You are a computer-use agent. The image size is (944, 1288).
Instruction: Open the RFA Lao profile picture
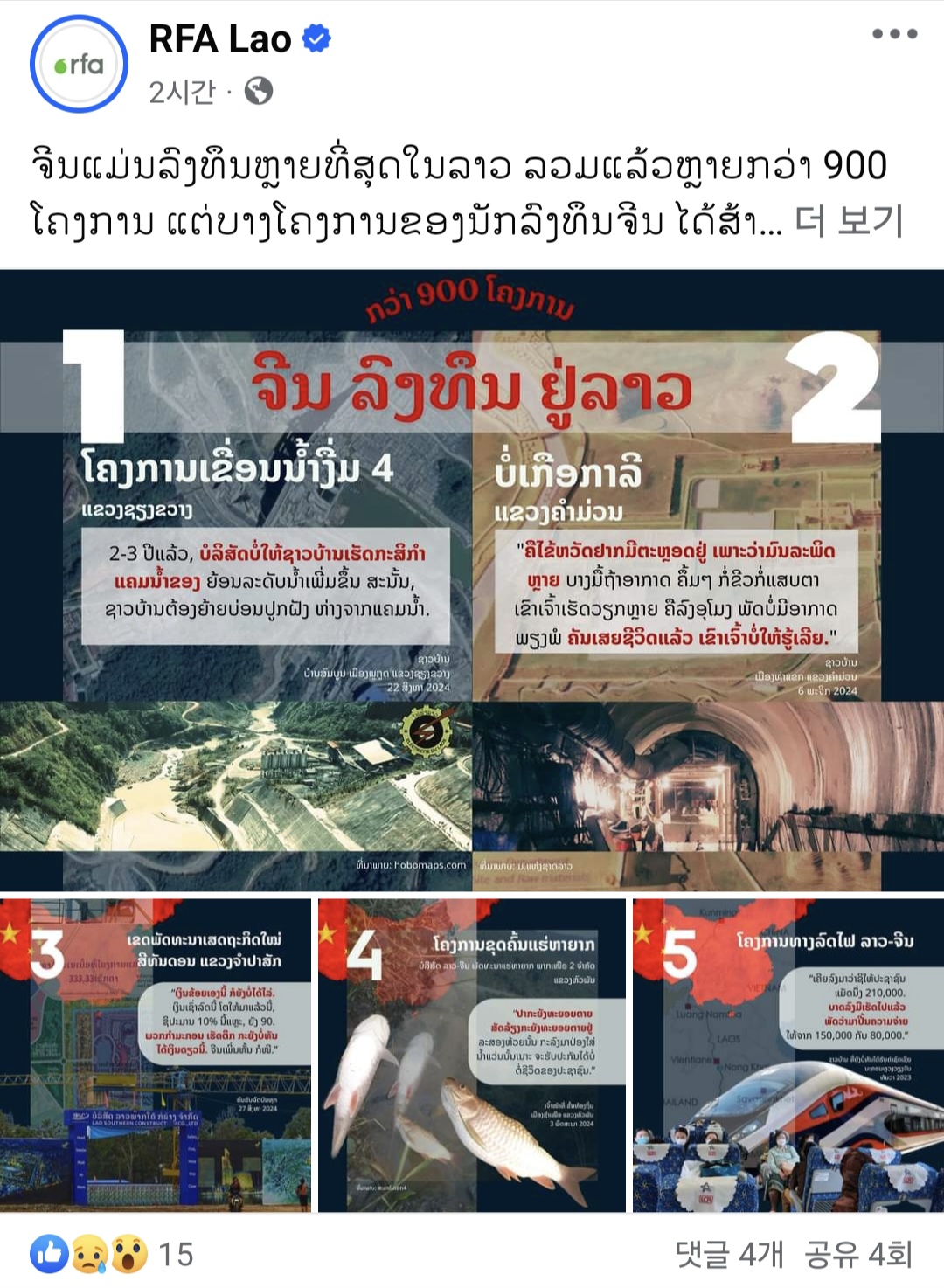click(x=79, y=64)
